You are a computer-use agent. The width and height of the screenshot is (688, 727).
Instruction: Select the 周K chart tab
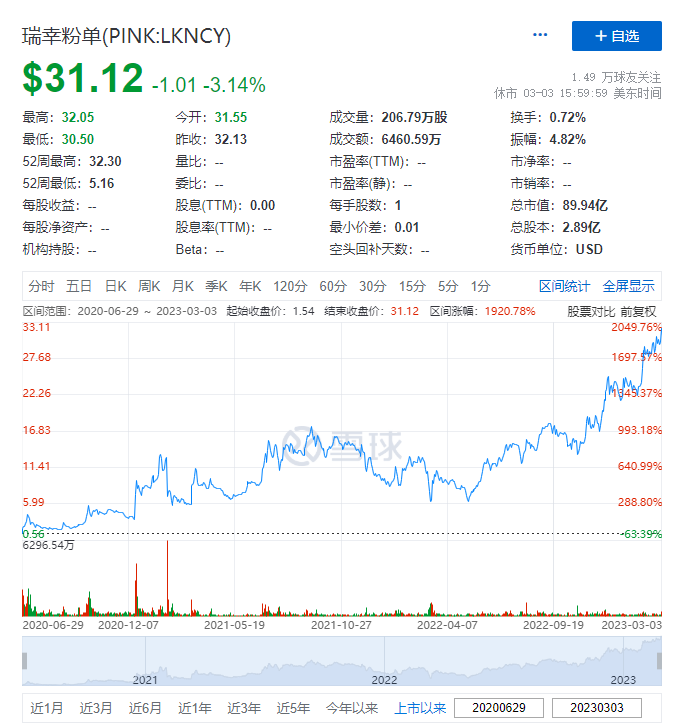[149, 285]
